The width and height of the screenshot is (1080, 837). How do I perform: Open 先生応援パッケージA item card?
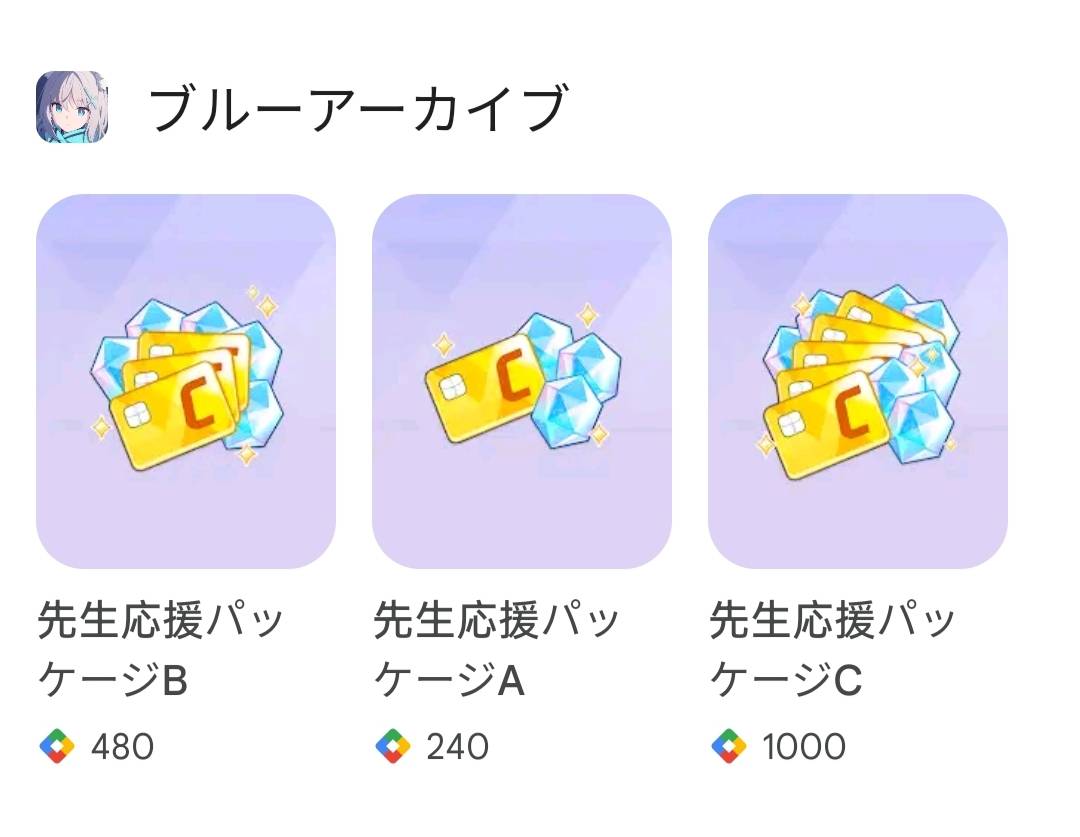(x=521, y=381)
